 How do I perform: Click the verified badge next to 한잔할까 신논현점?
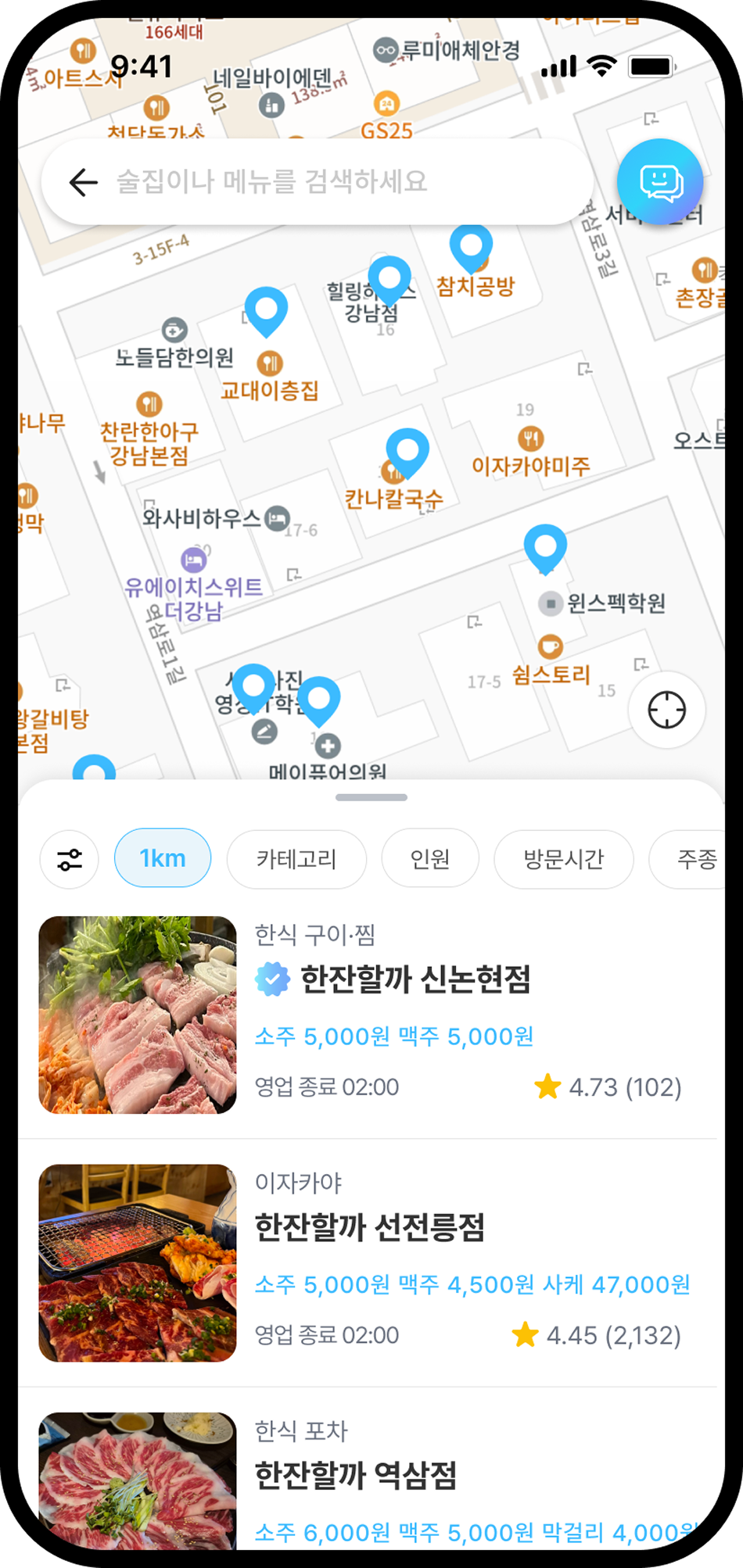[x=271, y=976]
